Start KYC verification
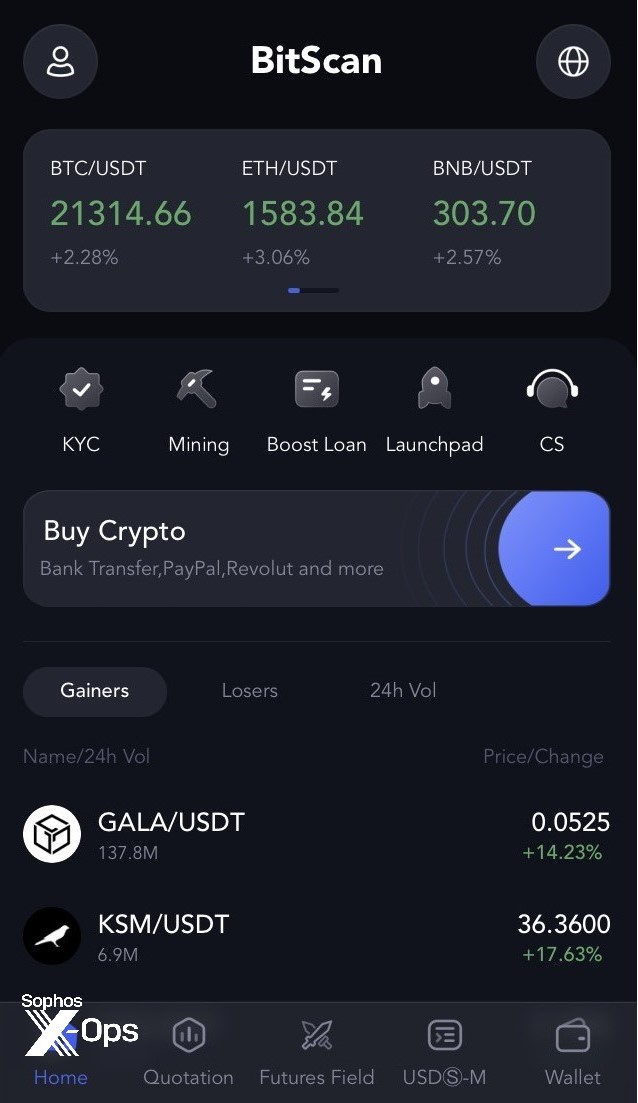Viewport: 638px width, 1103px height. click(81, 410)
